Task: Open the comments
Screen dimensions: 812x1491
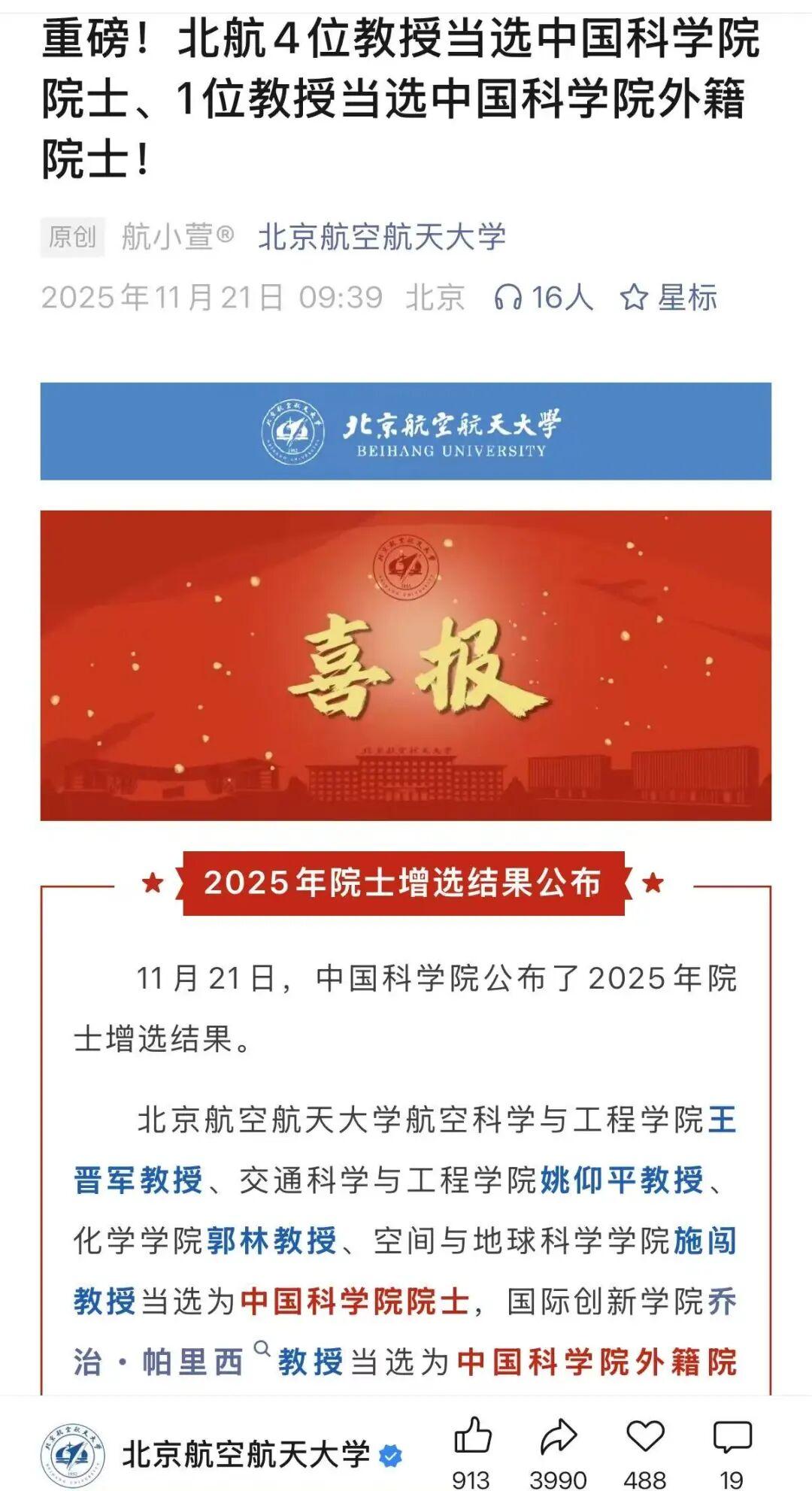Action: pos(732,1435)
